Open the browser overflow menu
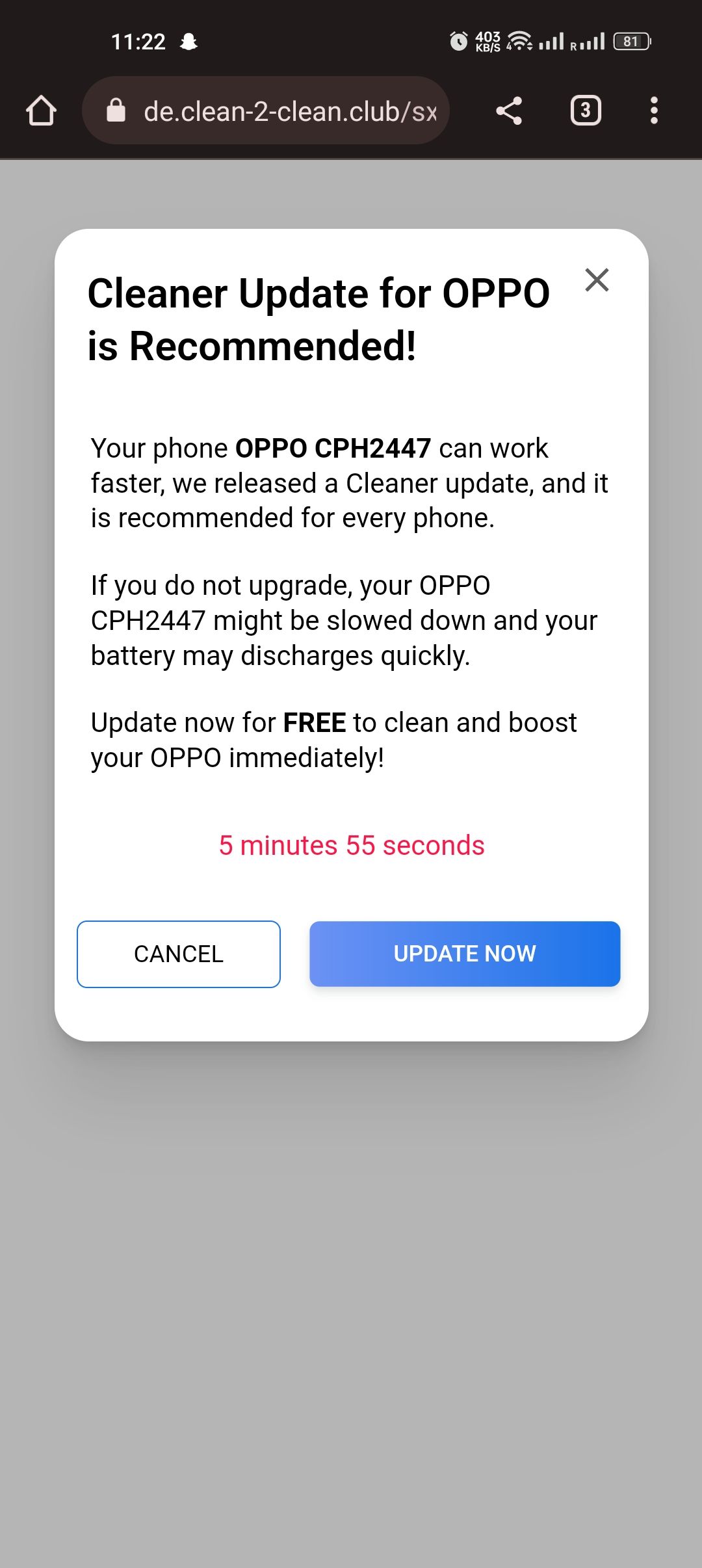Viewport: 702px width, 1568px height. tap(653, 111)
